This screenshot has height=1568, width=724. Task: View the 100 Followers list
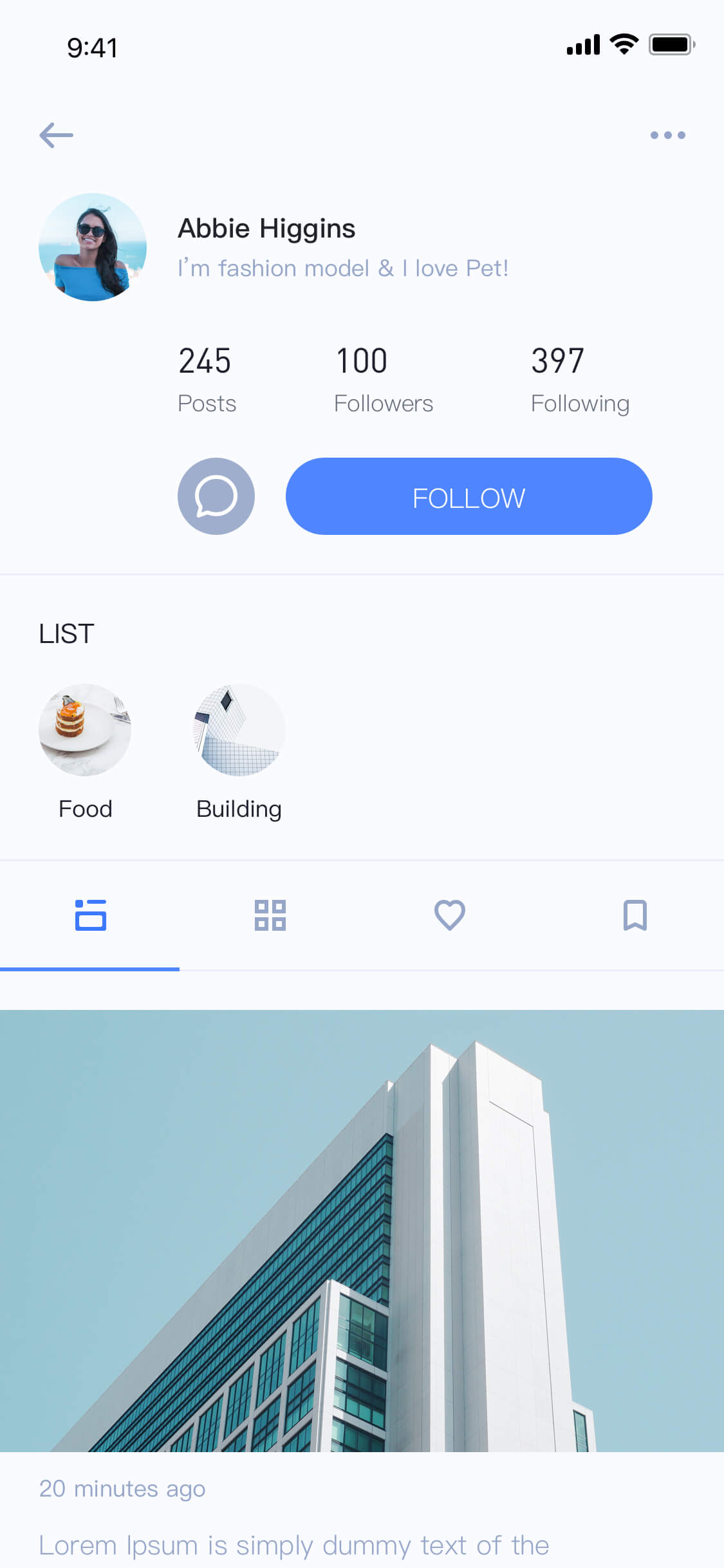coord(384,379)
